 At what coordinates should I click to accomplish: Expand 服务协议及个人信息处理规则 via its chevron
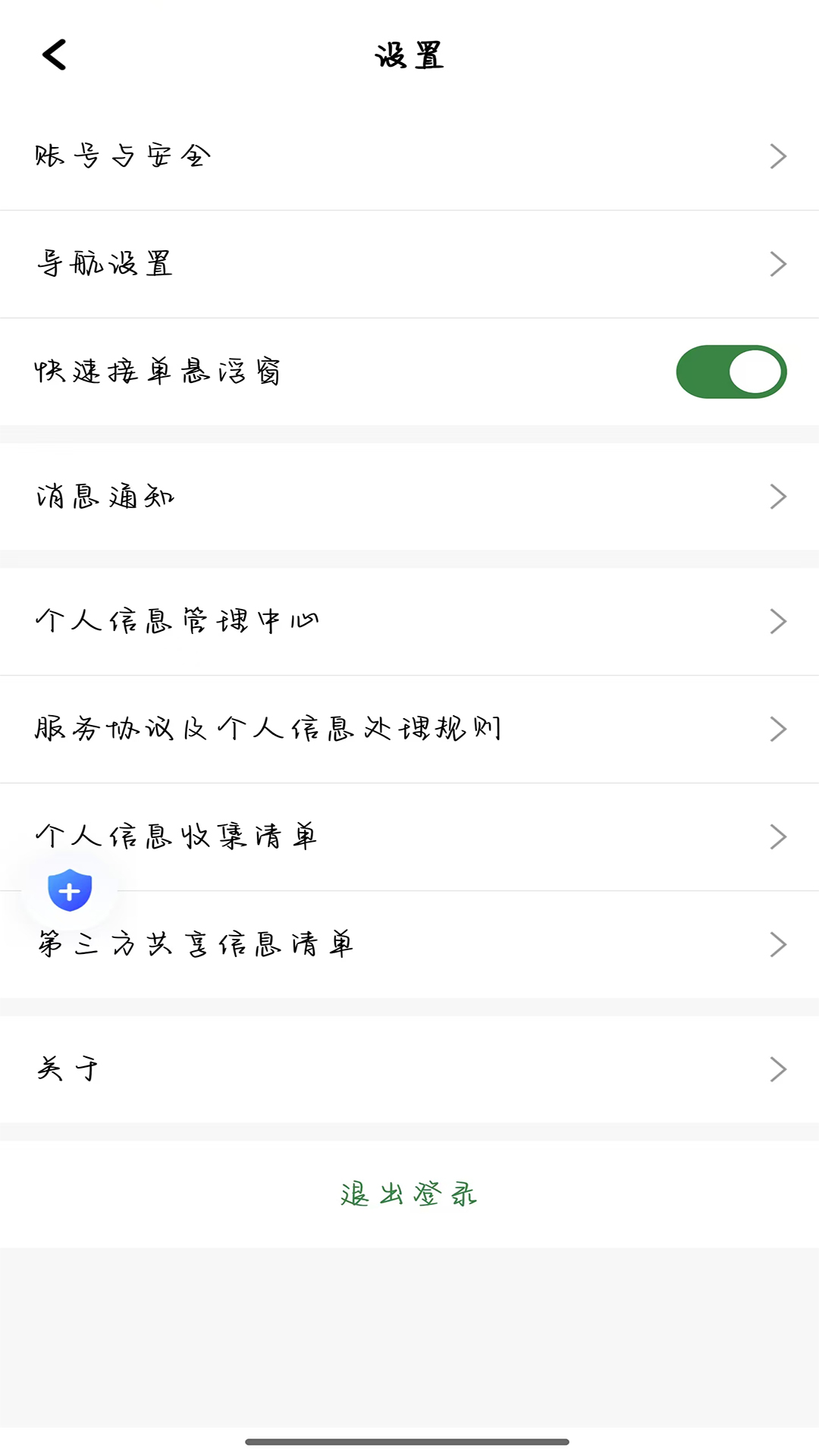778,729
